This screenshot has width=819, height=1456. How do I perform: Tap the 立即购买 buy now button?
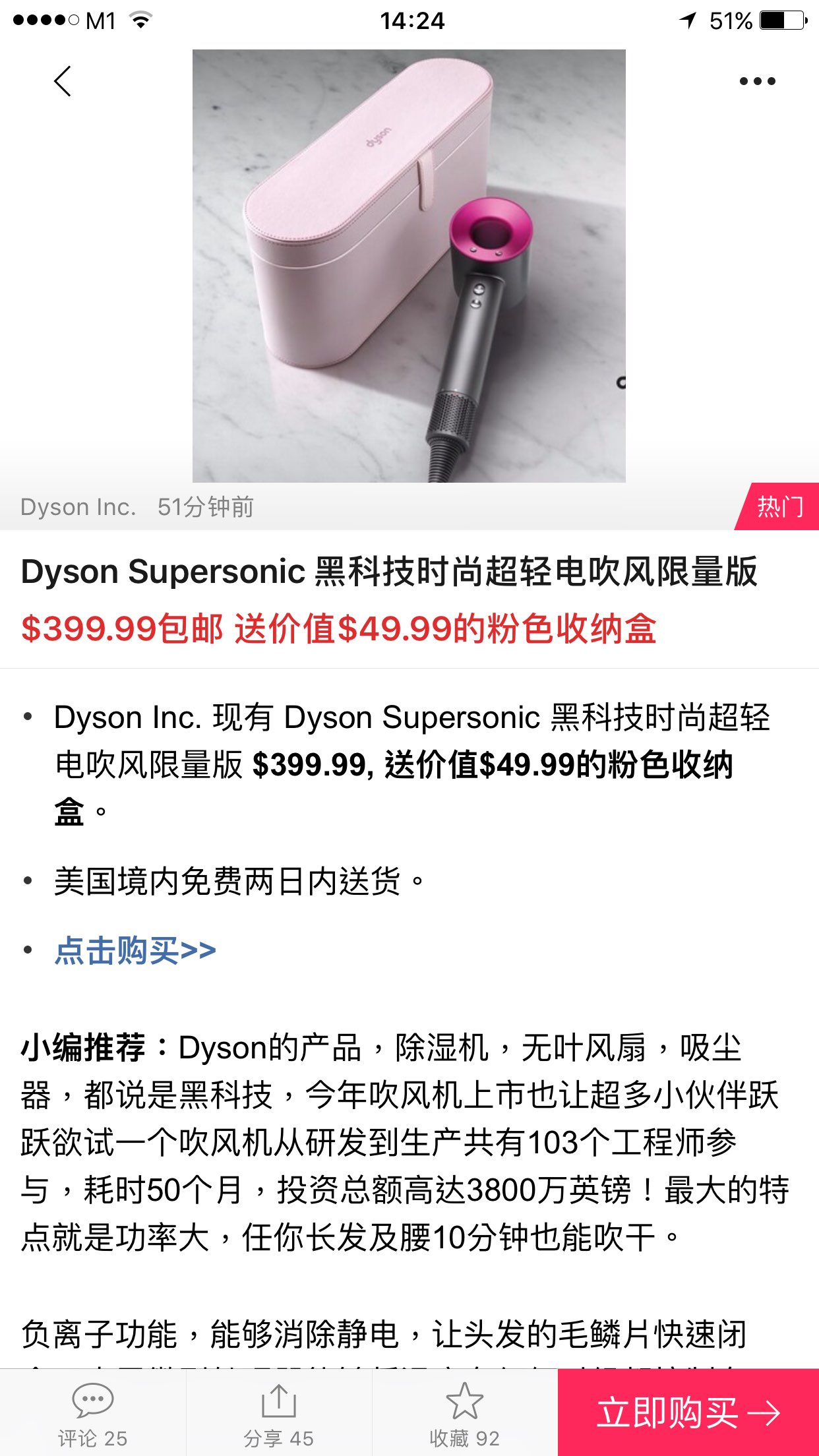[x=688, y=1412]
